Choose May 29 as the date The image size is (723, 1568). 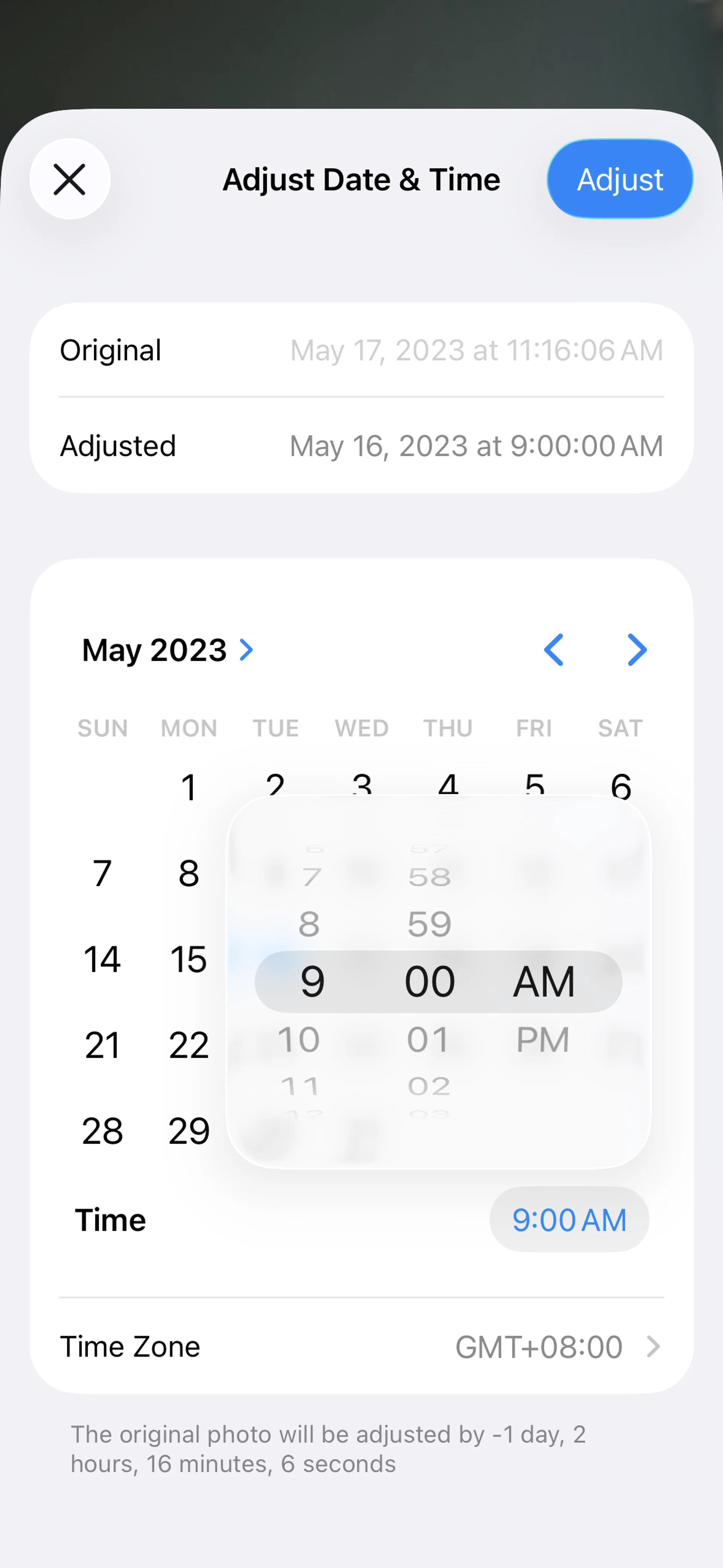pyautogui.click(x=189, y=1131)
